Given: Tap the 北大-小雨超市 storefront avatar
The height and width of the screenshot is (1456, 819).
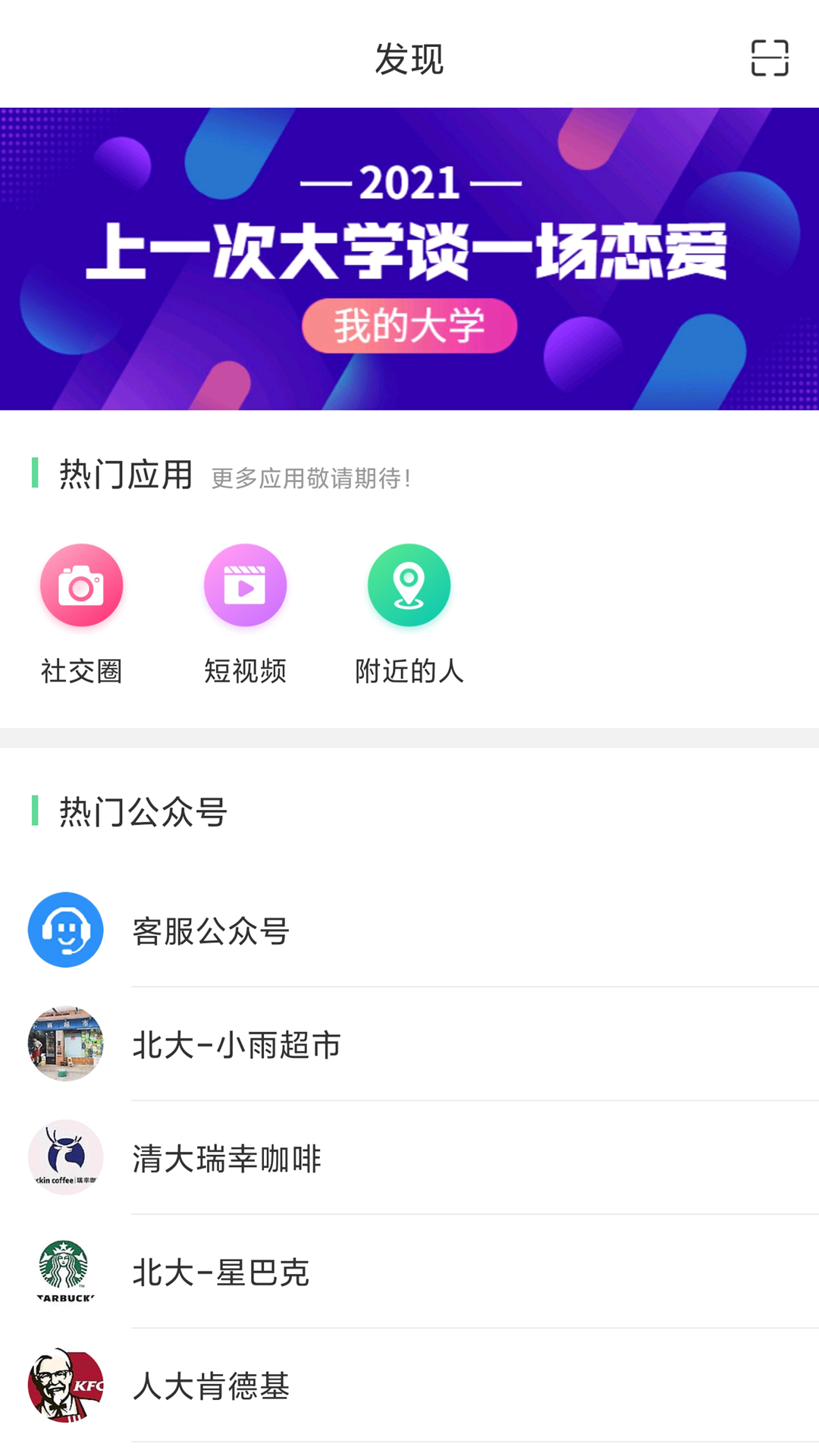Looking at the screenshot, I should click(65, 1043).
